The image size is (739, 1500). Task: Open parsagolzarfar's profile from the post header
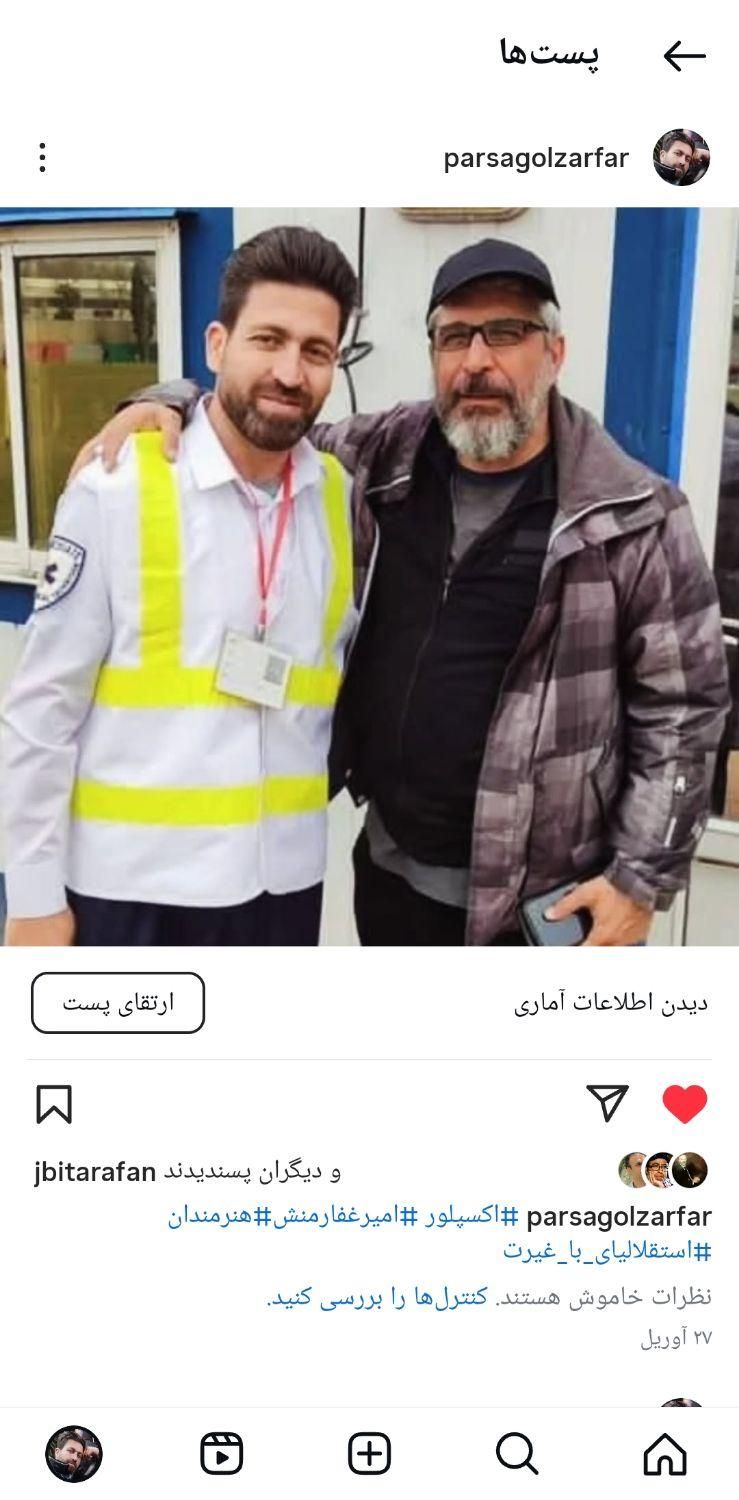536,158
